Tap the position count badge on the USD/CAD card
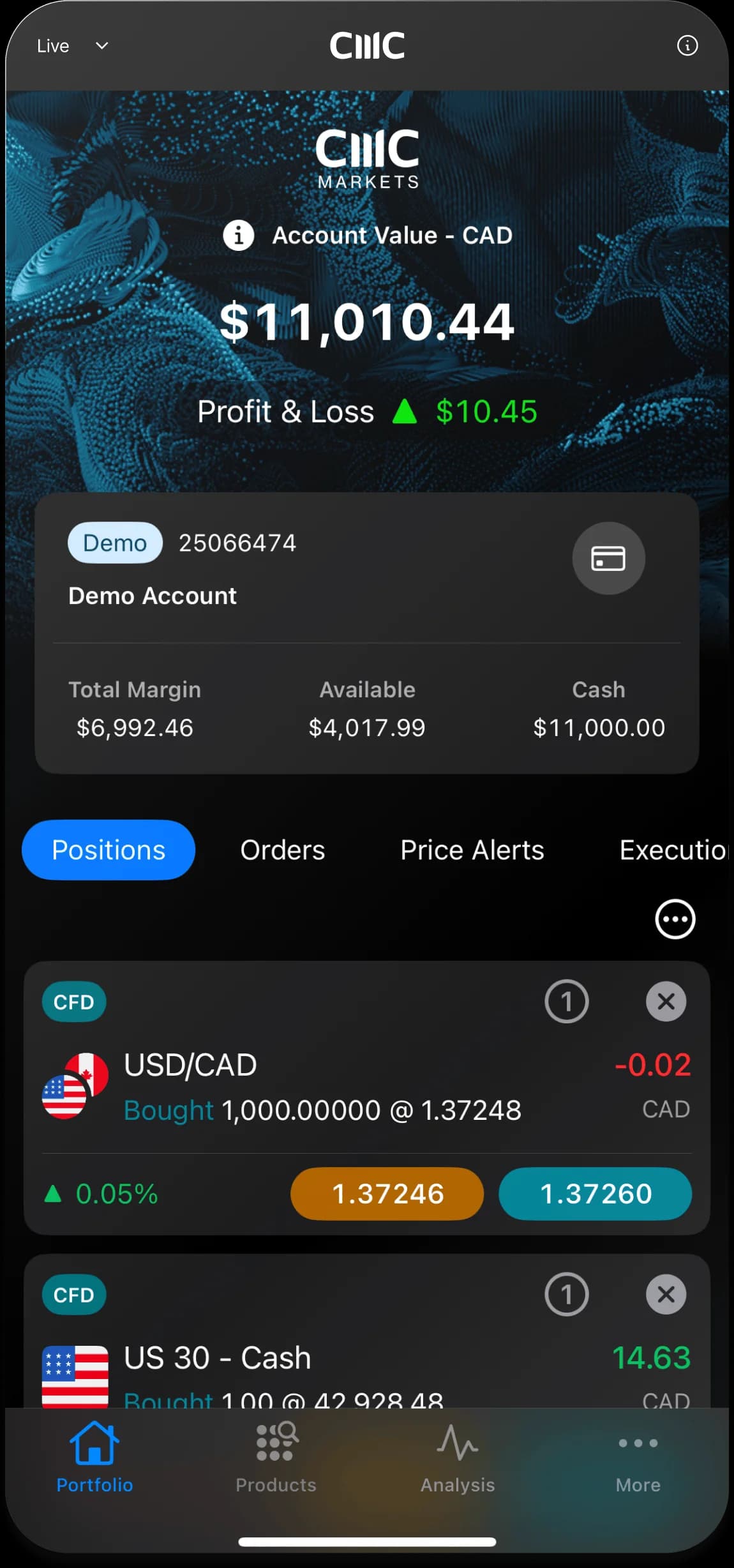The image size is (734, 1568). pyautogui.click(x=567, y=1001)
